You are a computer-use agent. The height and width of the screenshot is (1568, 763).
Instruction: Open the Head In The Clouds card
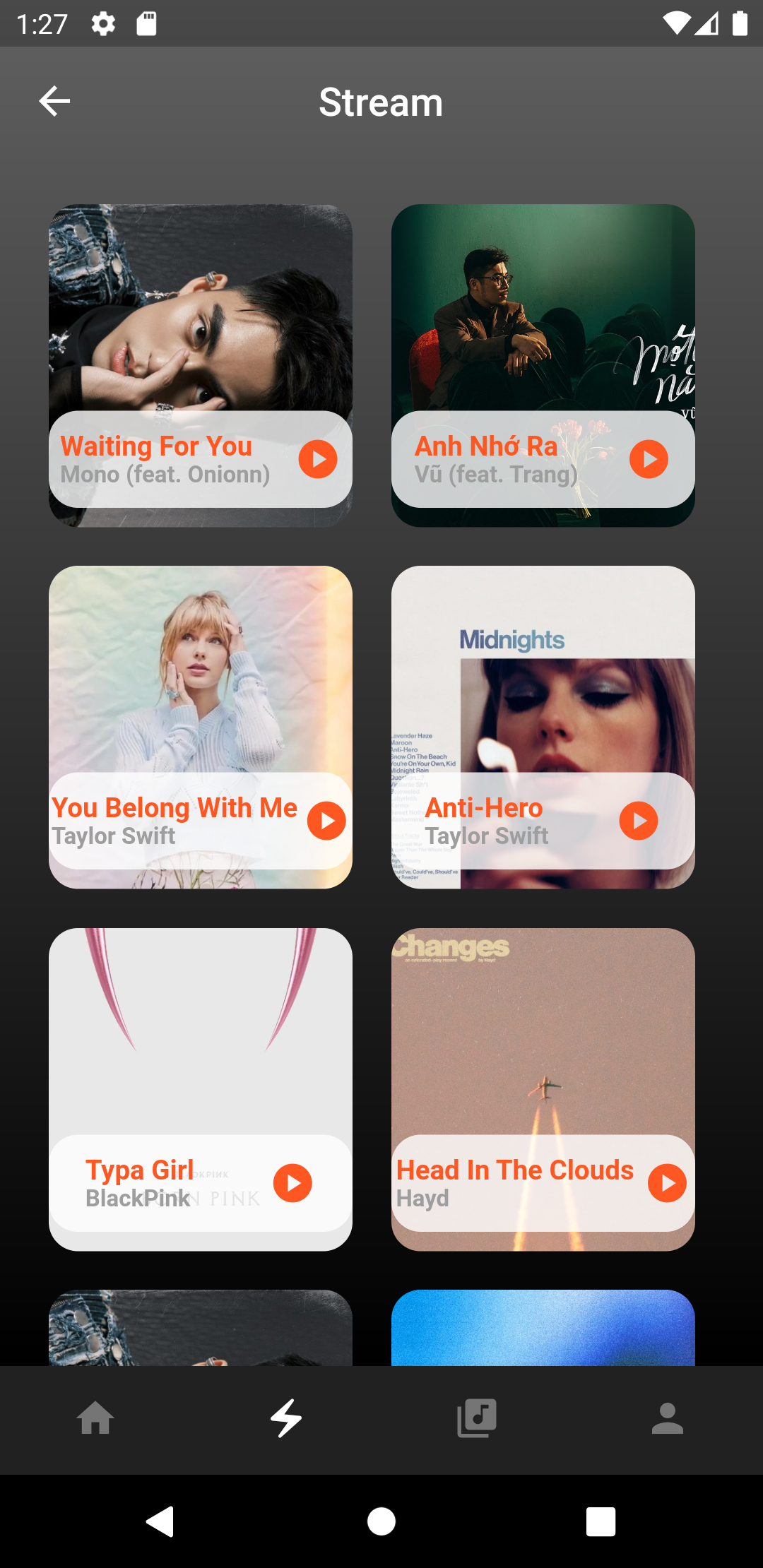pyautogui.click(x=543, y=1031)
